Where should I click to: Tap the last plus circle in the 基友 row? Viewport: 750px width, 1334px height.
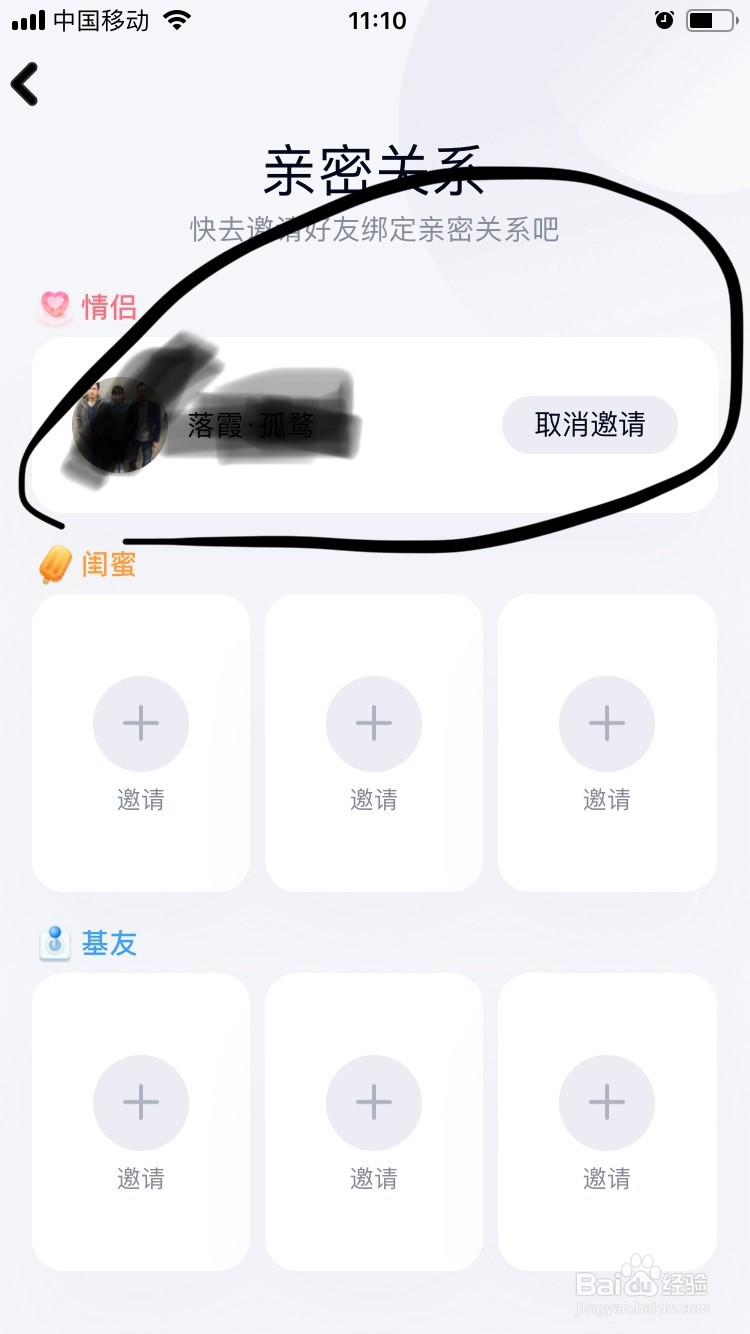tap(606, 1102)
